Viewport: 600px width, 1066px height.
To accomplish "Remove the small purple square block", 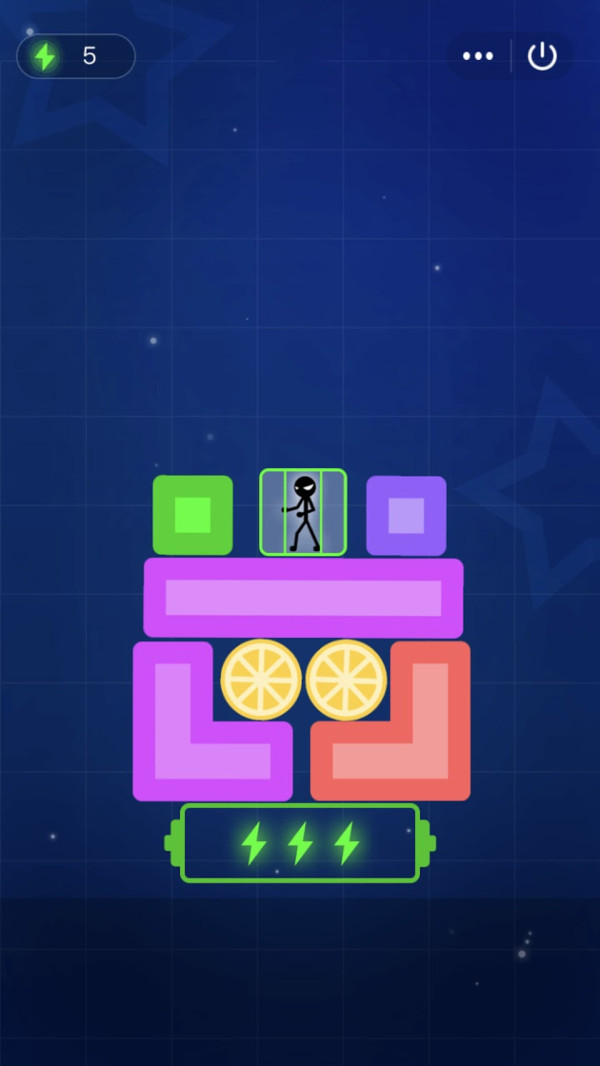I will 406,516.
